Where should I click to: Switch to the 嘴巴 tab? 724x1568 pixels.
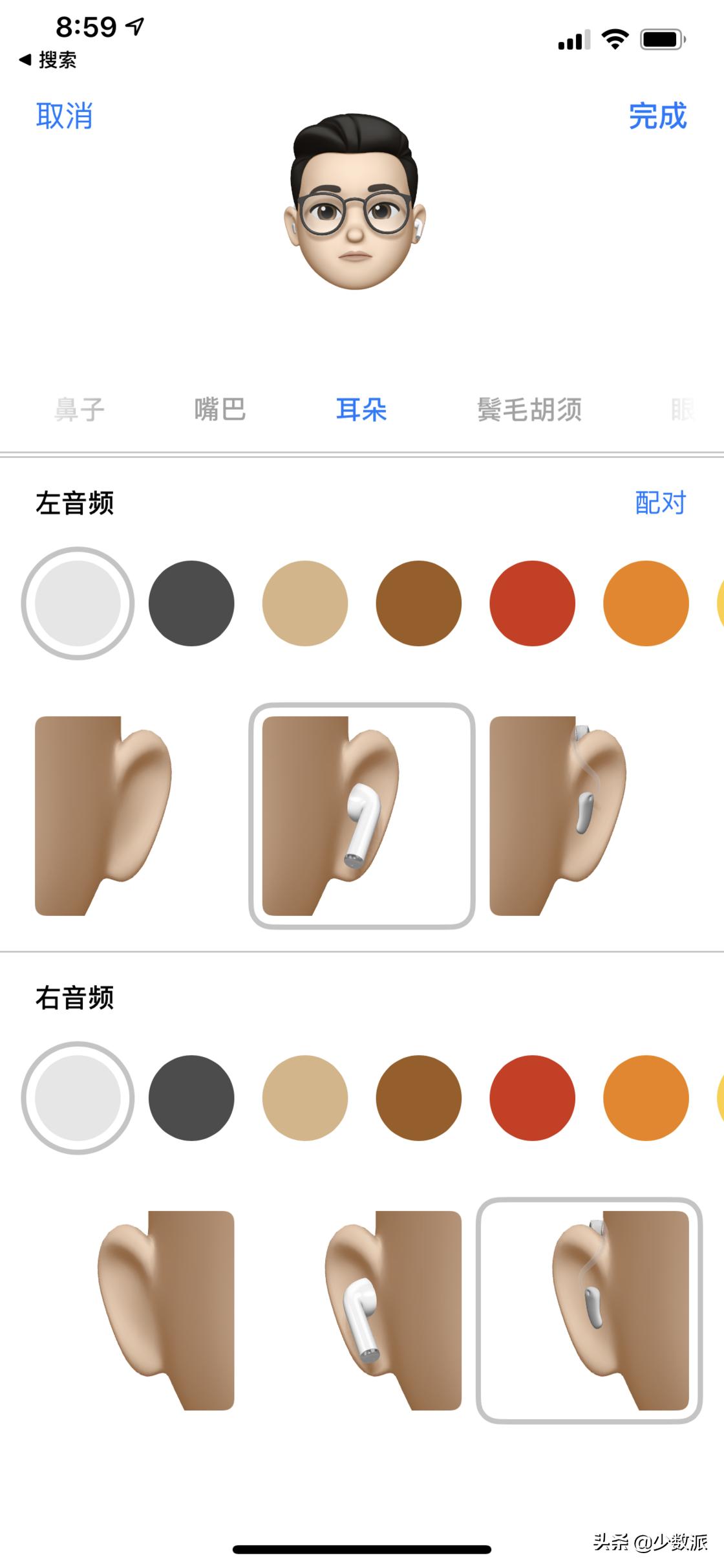(x=220, y=410)
